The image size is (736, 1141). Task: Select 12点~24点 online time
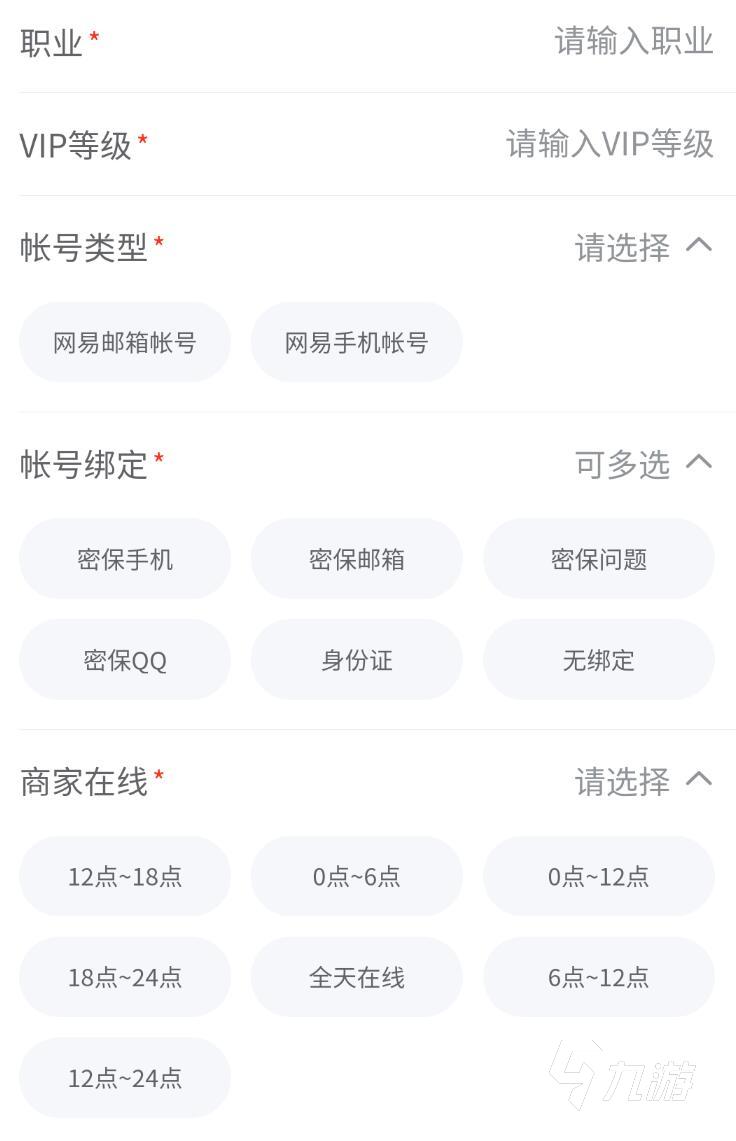[125, 1078]
